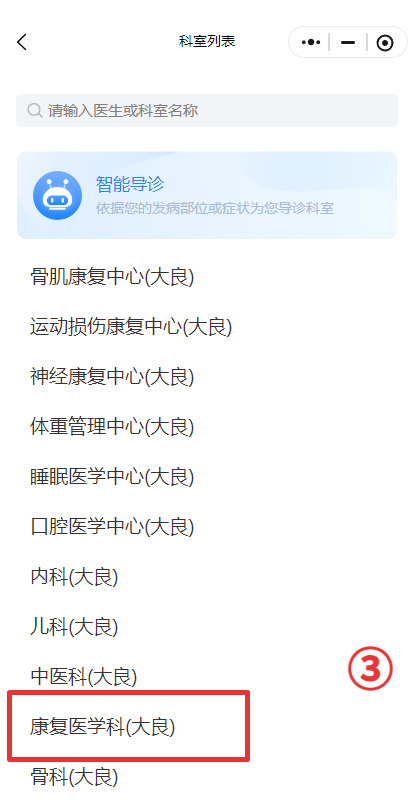This screenshot has height=800, width=414.
Task: Open 口腔医学中心(大良) department
Action: (112, 527)
